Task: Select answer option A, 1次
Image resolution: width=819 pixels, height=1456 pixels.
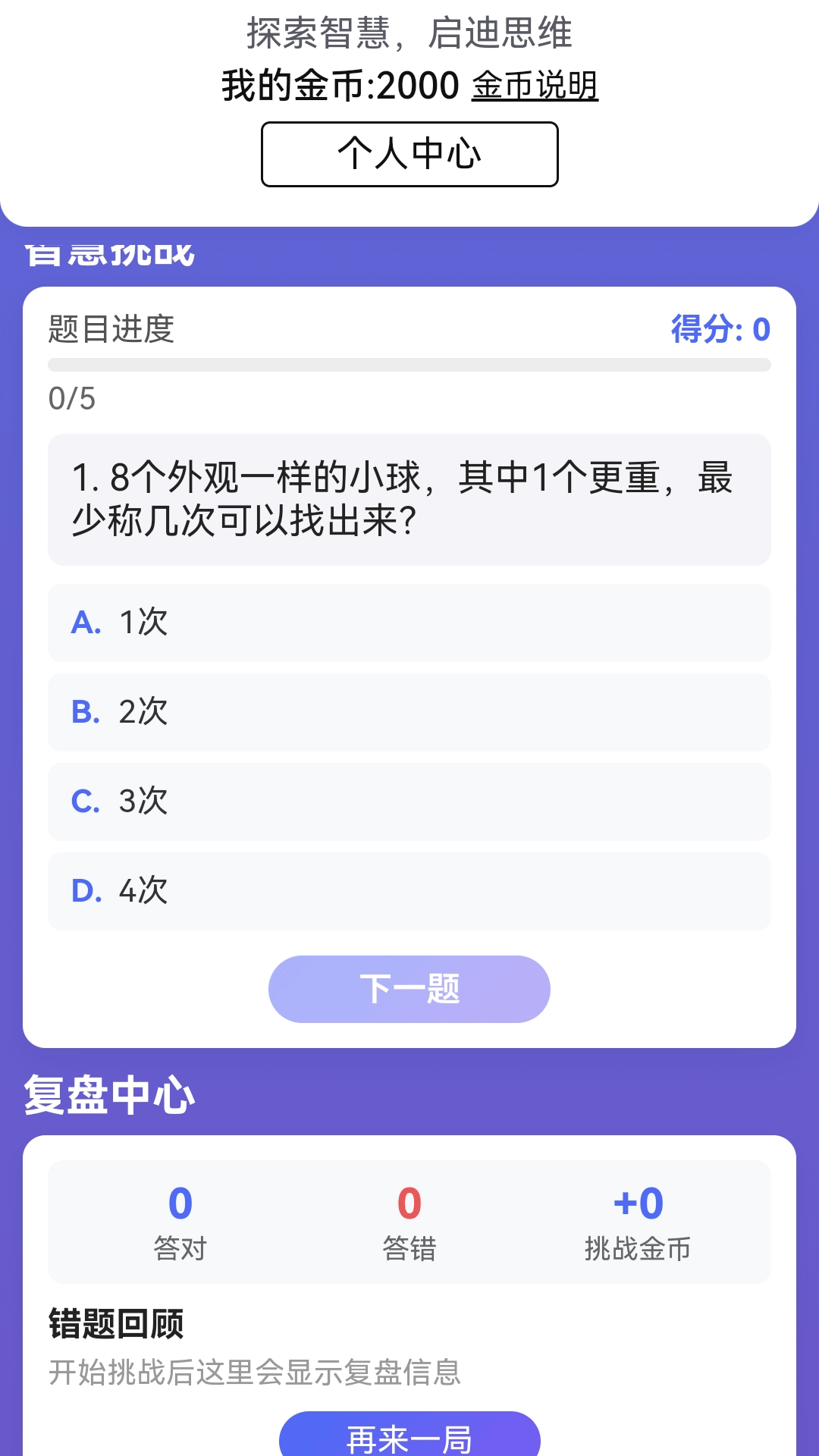Action: pos(408,623)
